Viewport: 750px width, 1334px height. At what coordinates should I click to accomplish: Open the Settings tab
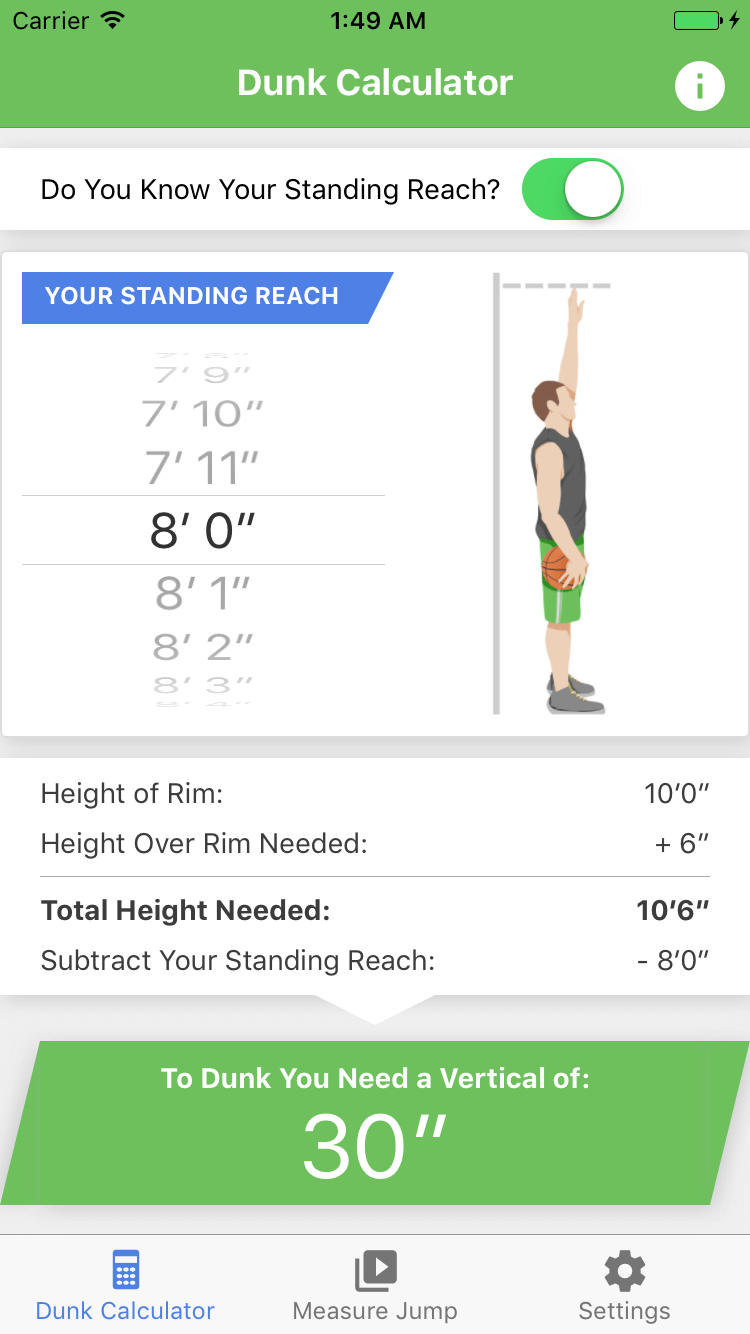(x=625, y=1286)
